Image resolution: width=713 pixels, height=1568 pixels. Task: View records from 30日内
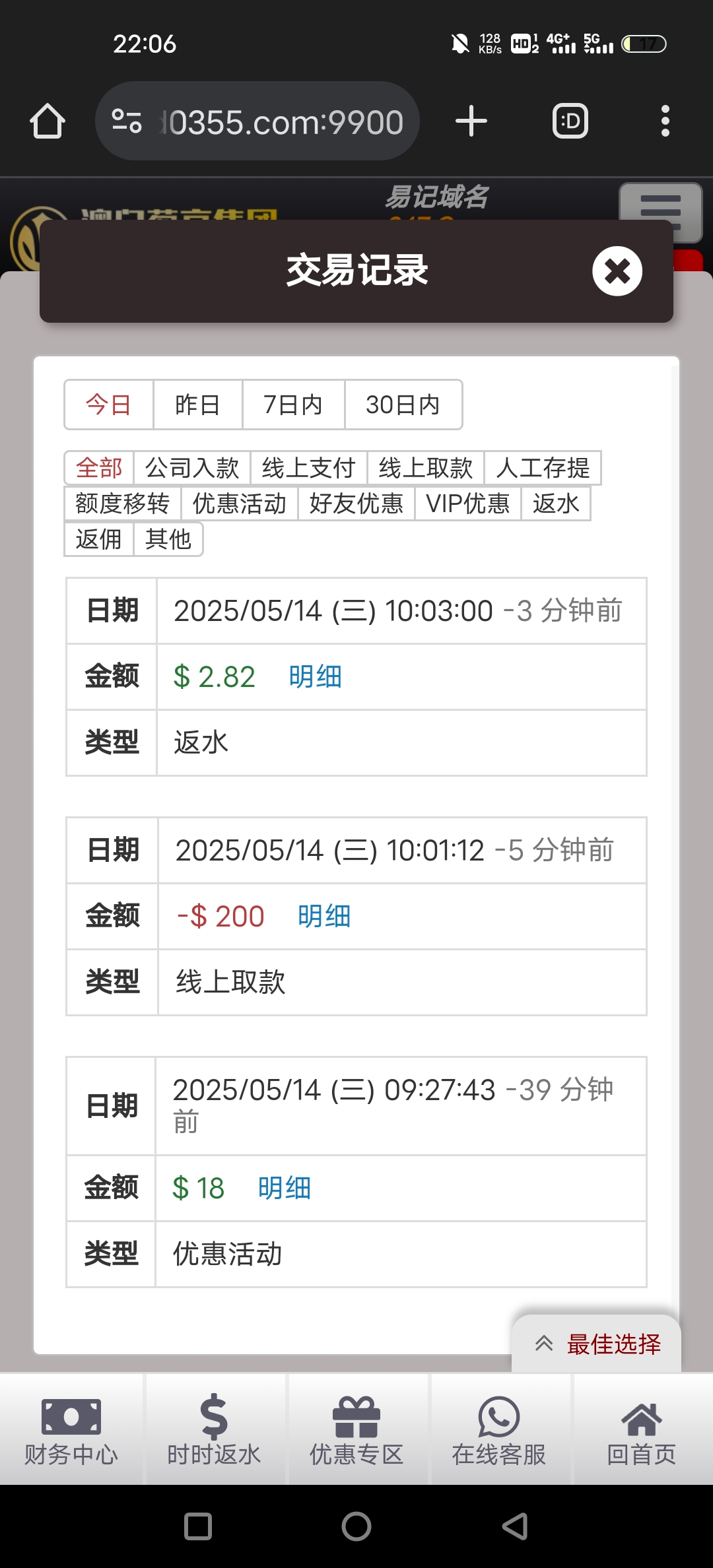click(403, 405)
